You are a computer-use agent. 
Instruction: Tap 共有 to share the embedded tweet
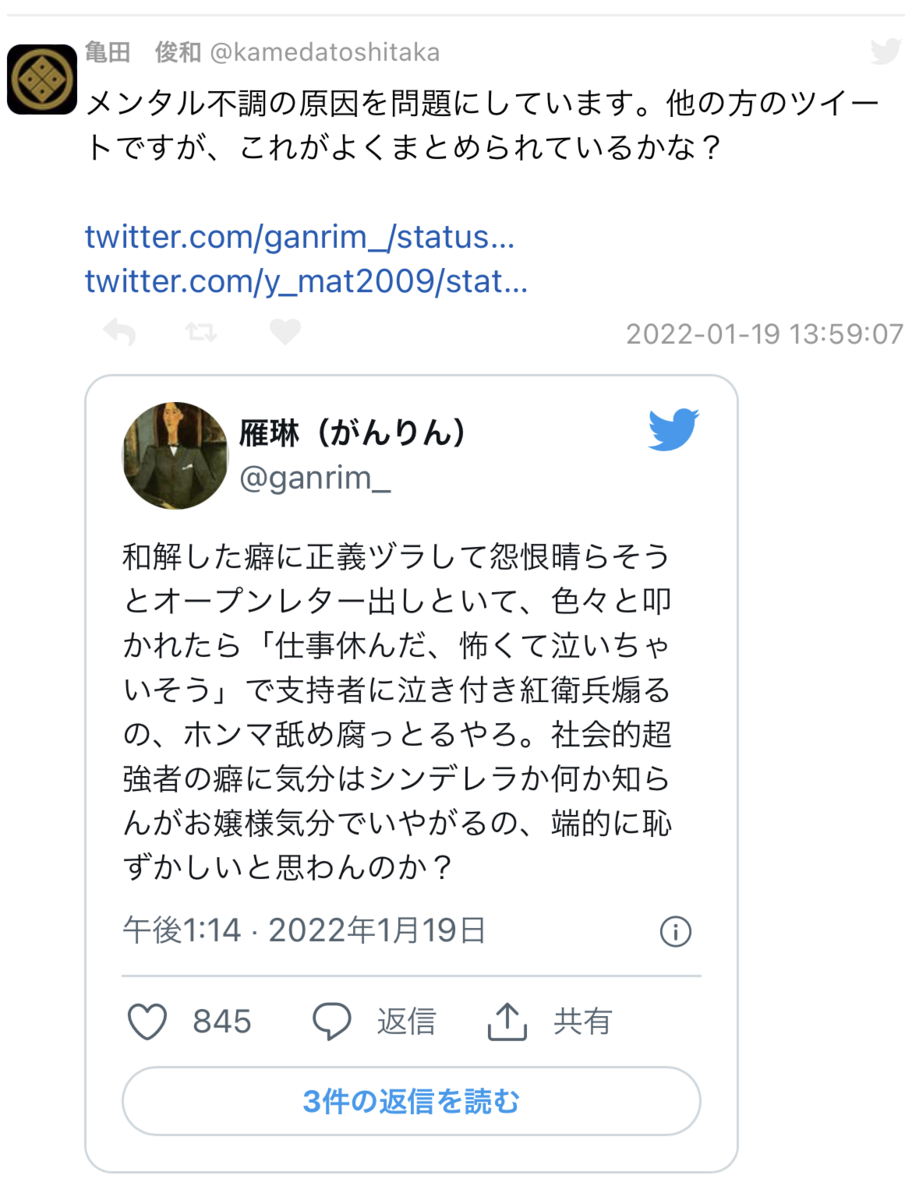(550, 1022)
